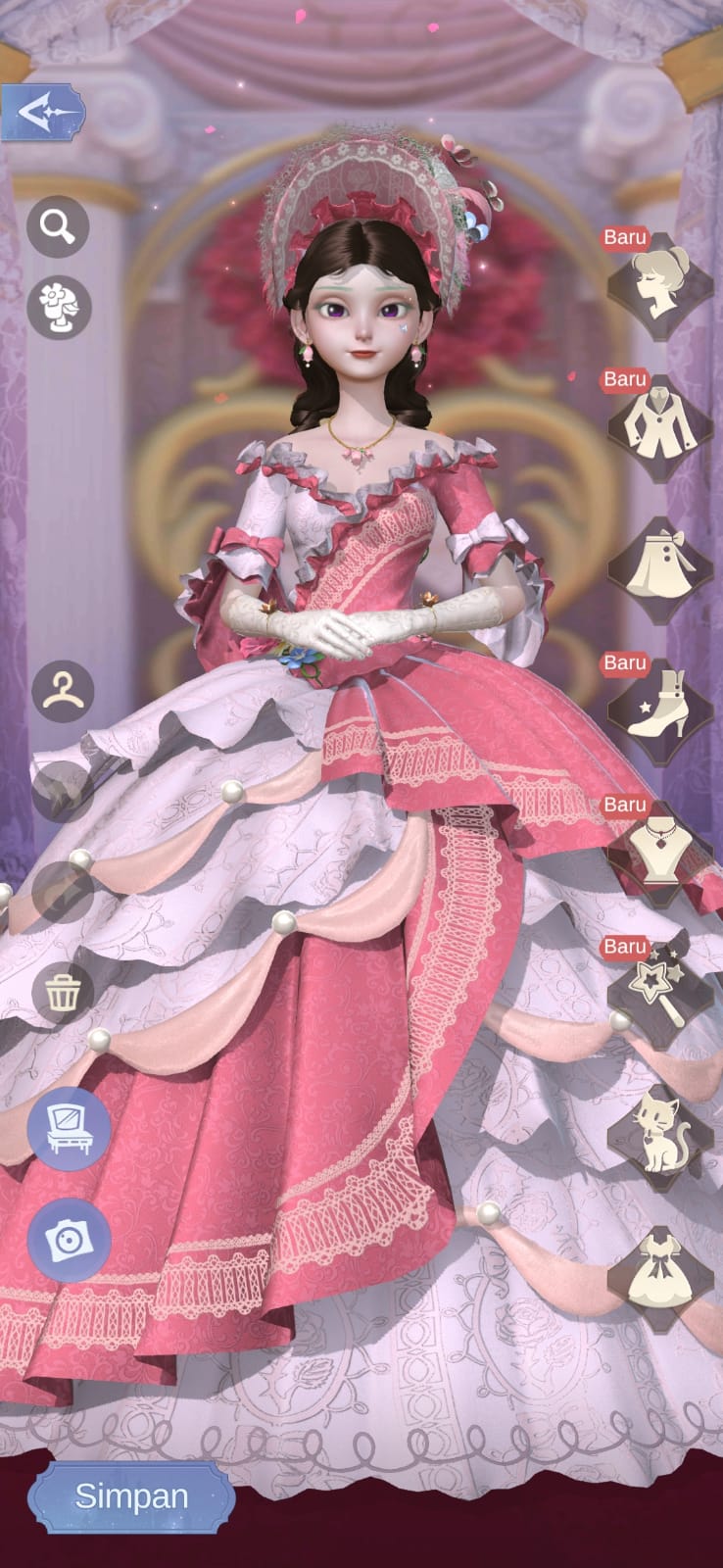
Task: Open the hair category
Action: [659, 286]
